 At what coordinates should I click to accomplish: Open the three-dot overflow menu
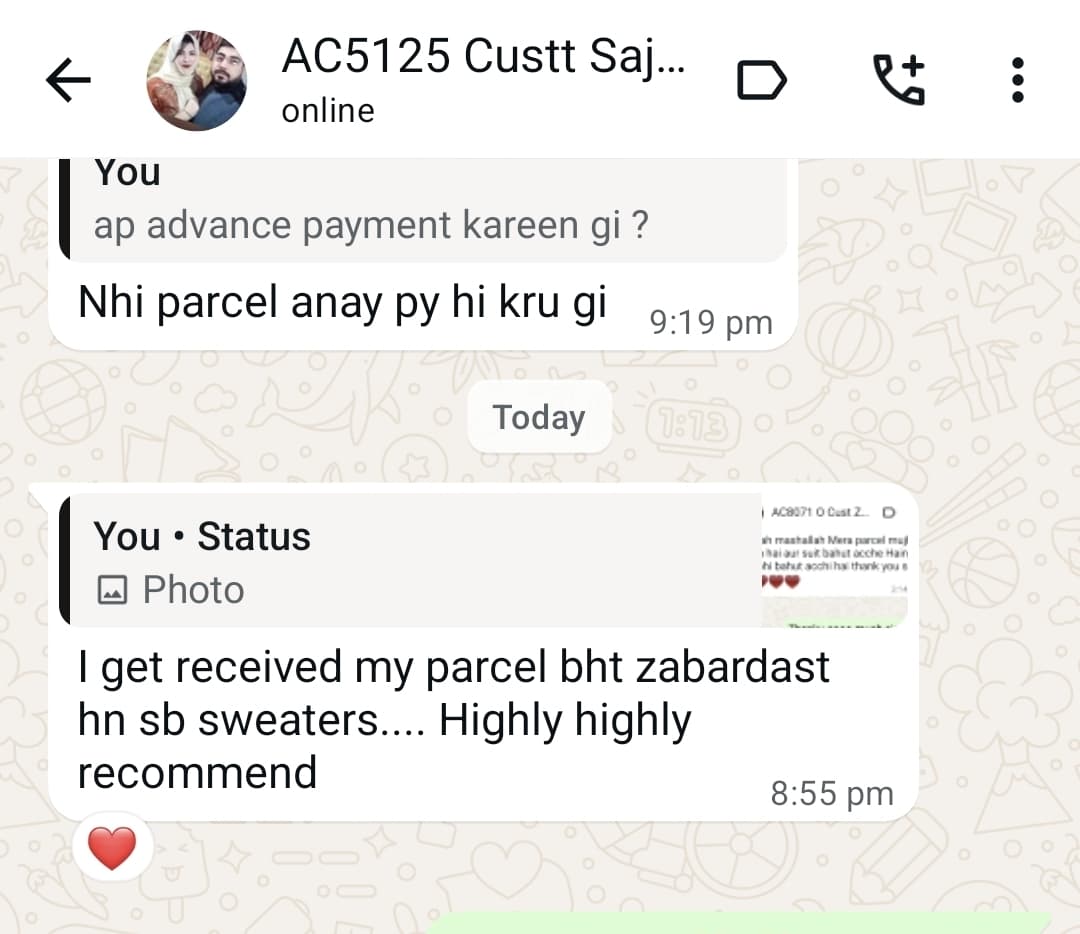(1017, 80)
